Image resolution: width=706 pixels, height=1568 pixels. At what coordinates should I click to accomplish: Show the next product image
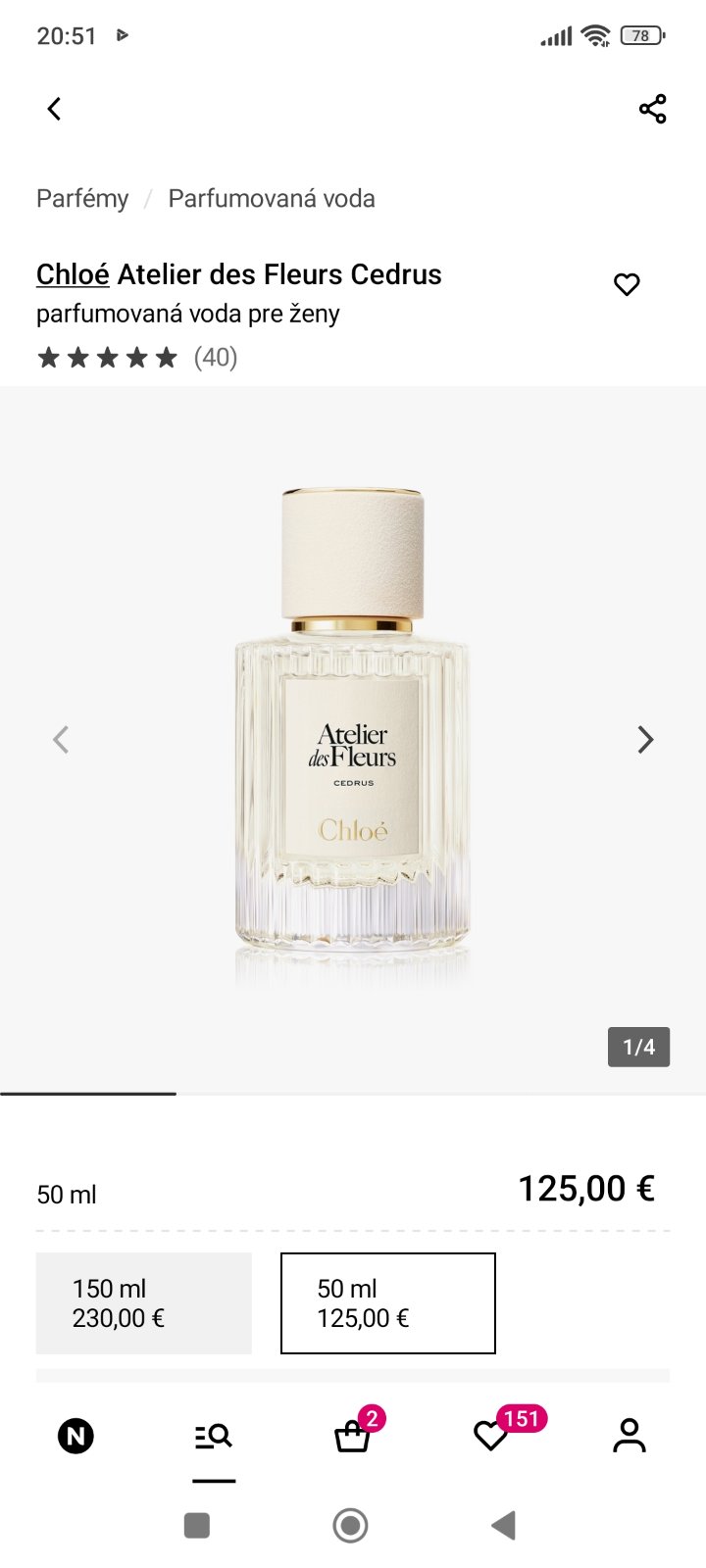pos(644,739)
